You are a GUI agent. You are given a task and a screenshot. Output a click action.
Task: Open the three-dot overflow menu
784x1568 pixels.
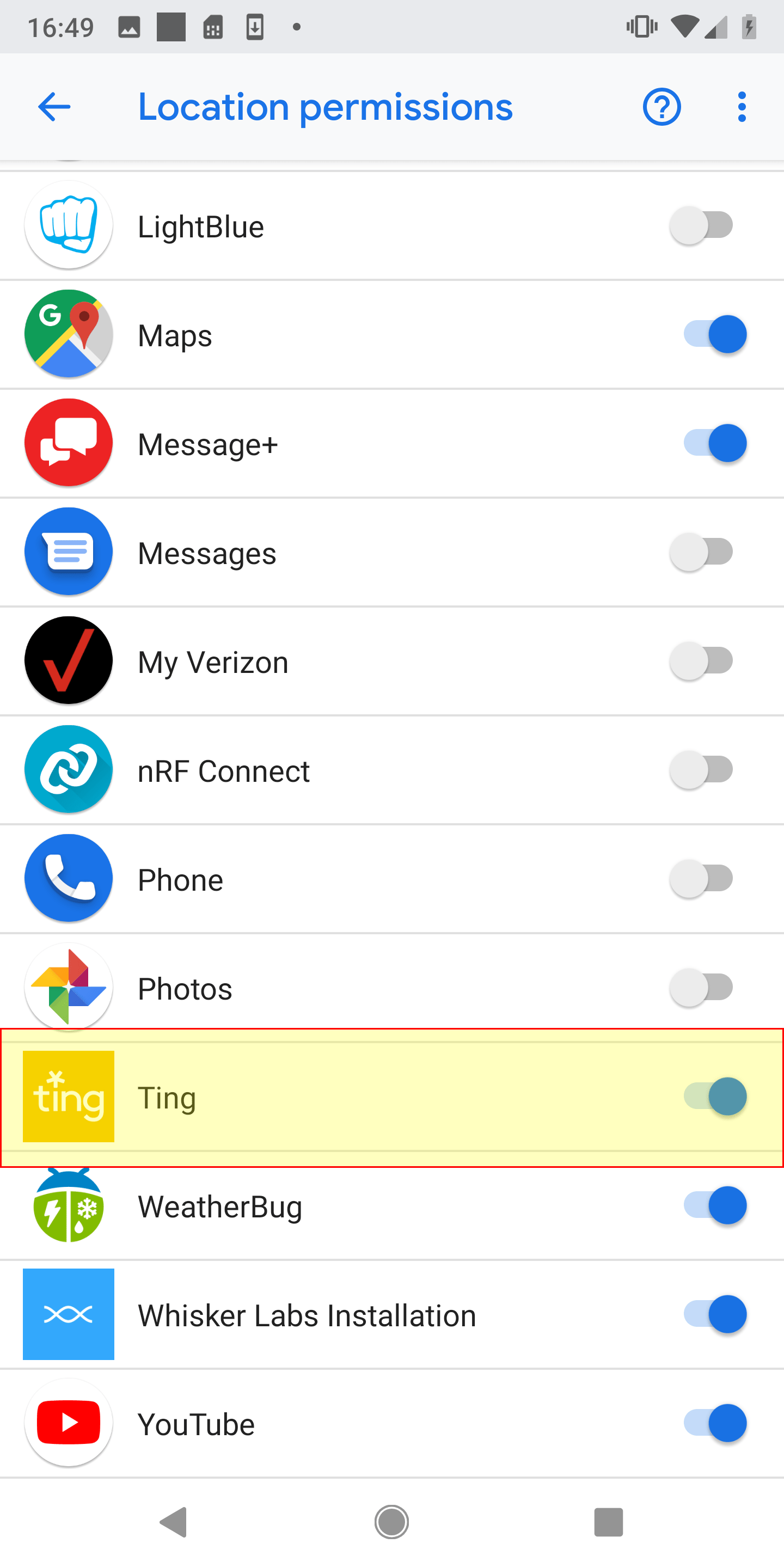(x=742, y=107)
